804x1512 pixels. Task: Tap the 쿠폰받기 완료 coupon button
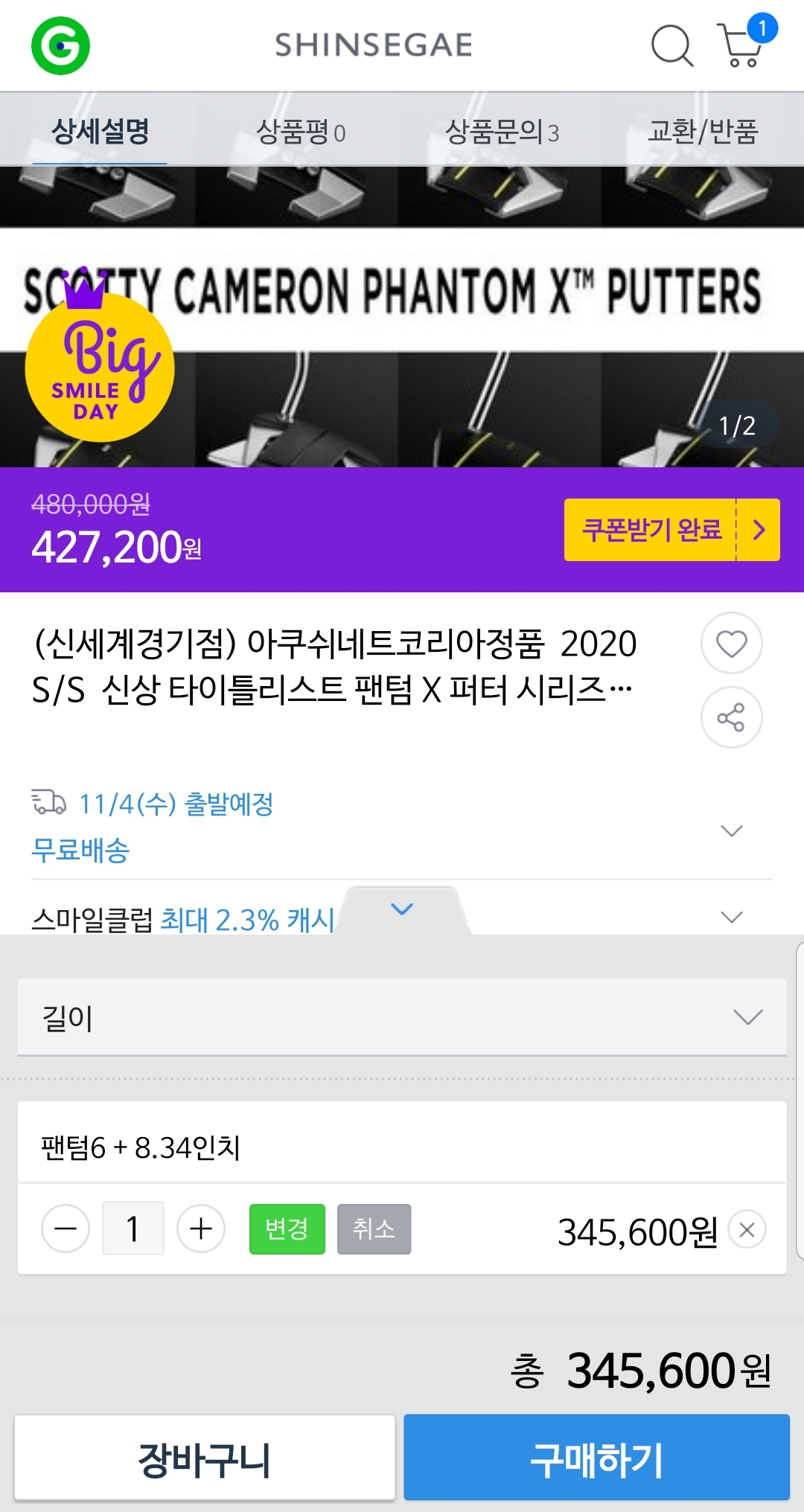[672, 530]
